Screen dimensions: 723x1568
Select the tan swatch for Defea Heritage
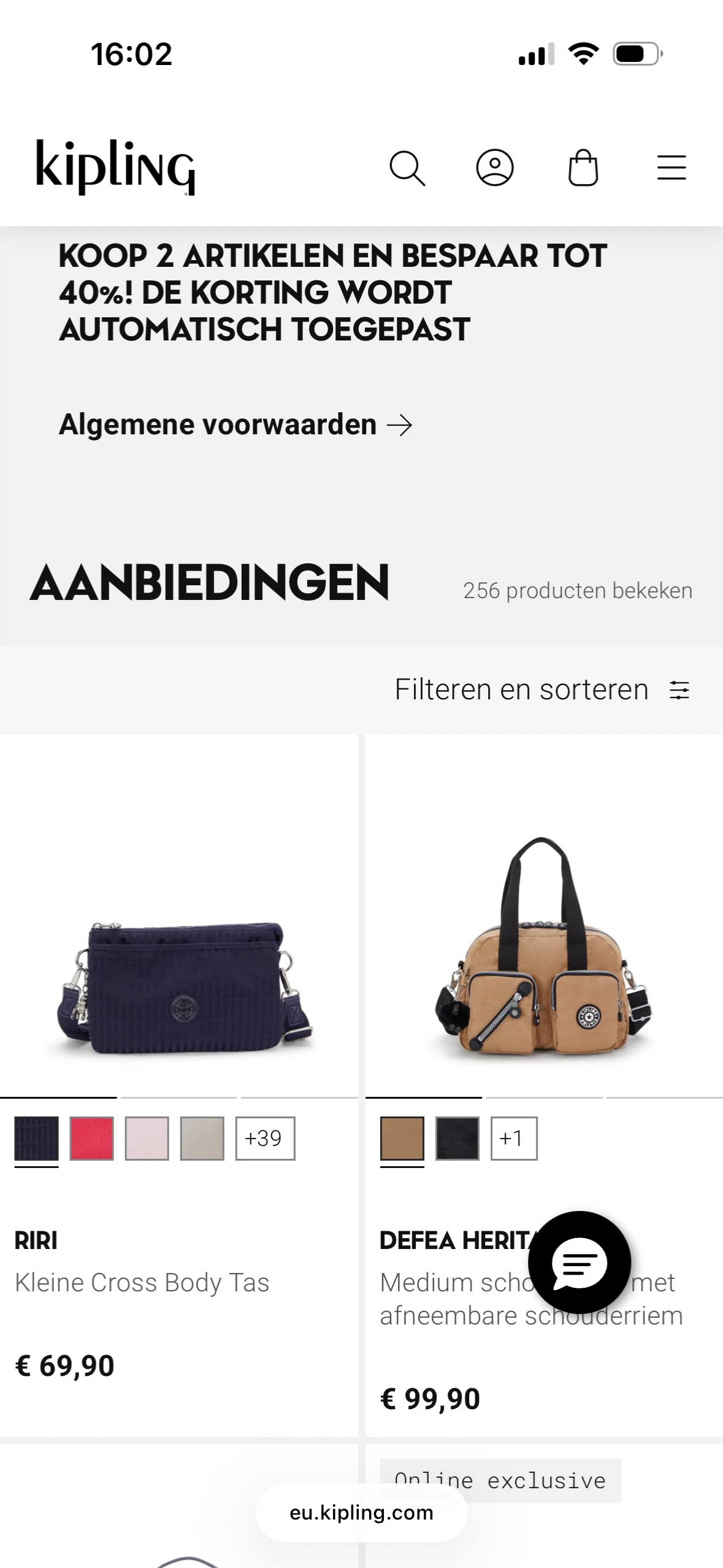tap(402, 1138)
